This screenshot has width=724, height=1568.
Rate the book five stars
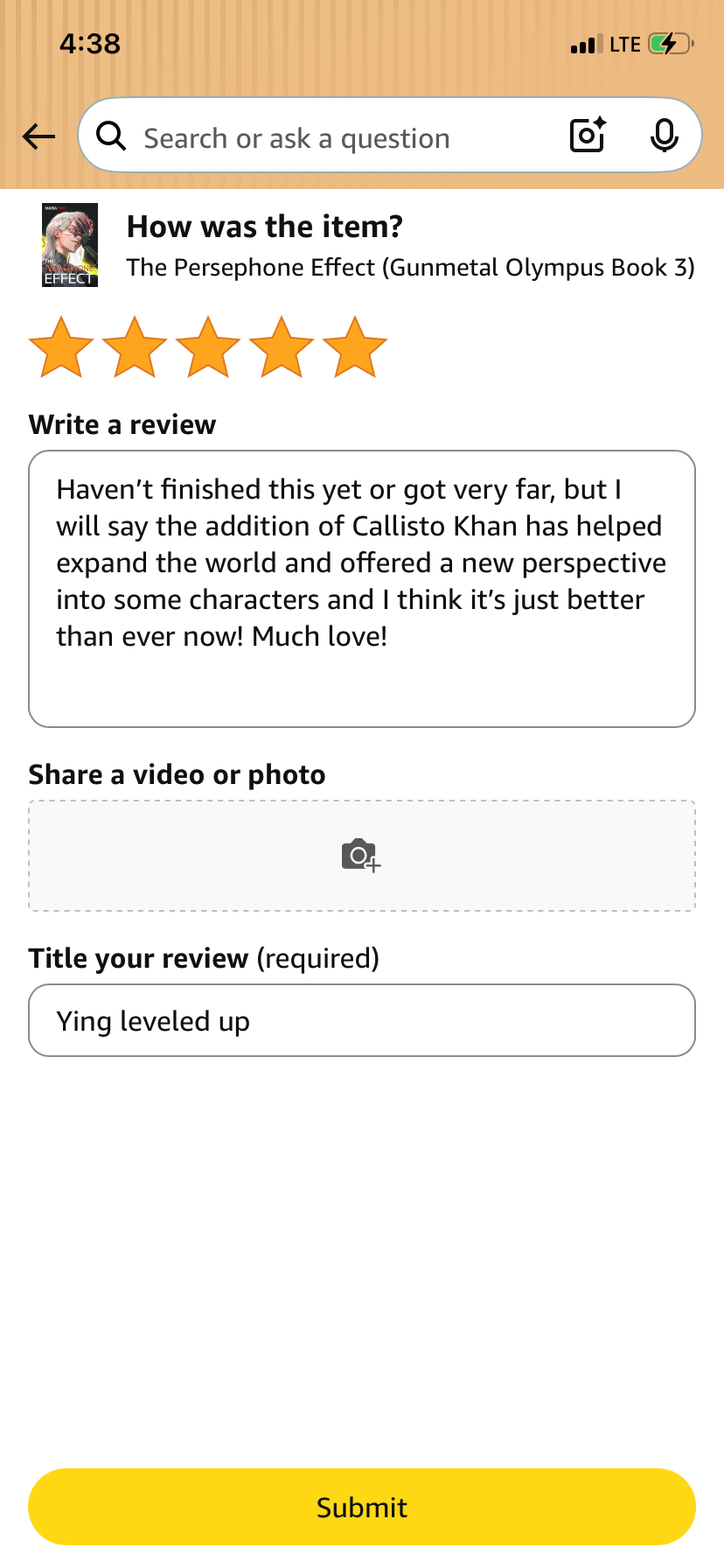click(x=355, y=348)
